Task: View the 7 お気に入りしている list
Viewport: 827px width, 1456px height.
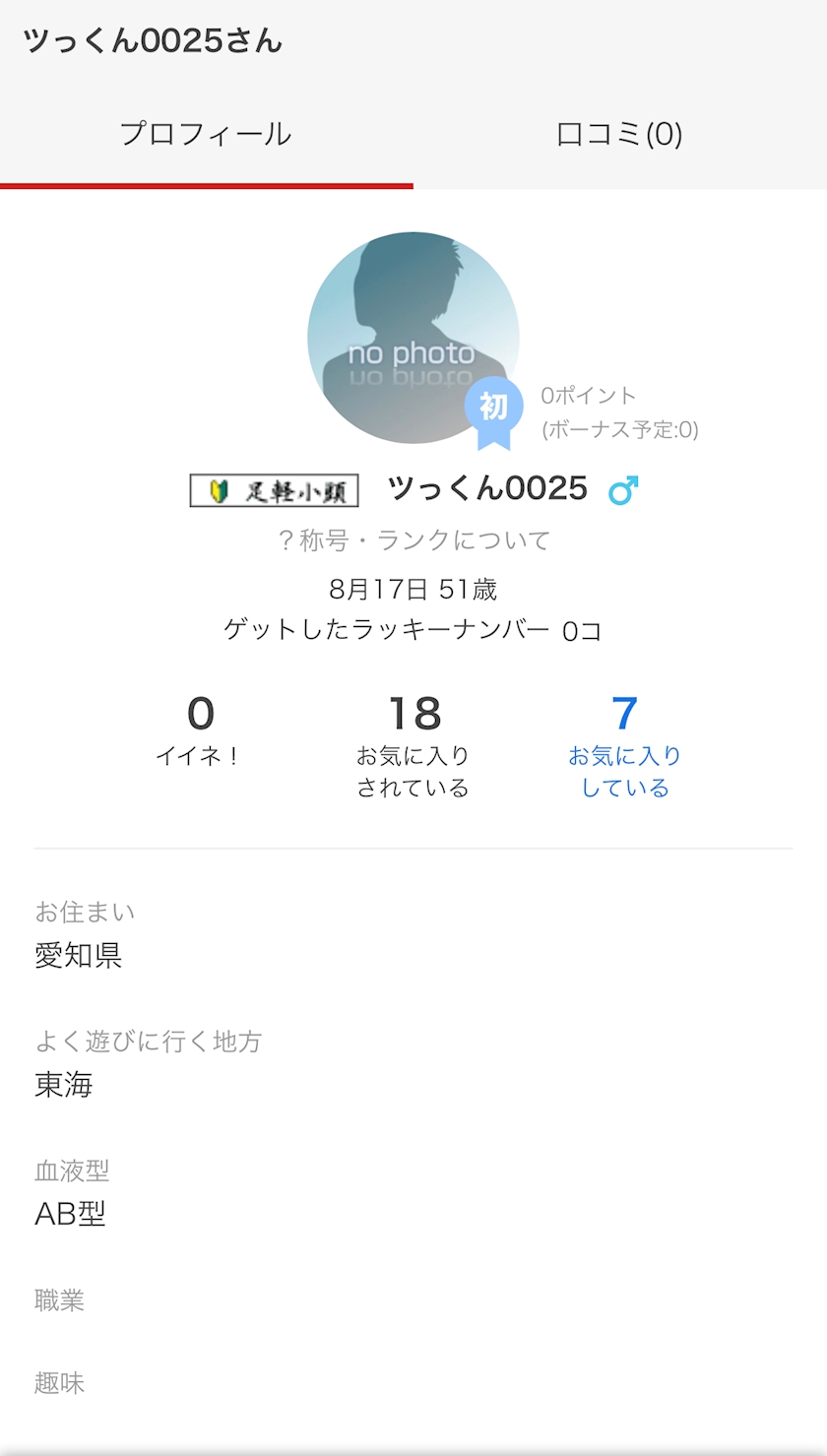Action: coord(624,746)
